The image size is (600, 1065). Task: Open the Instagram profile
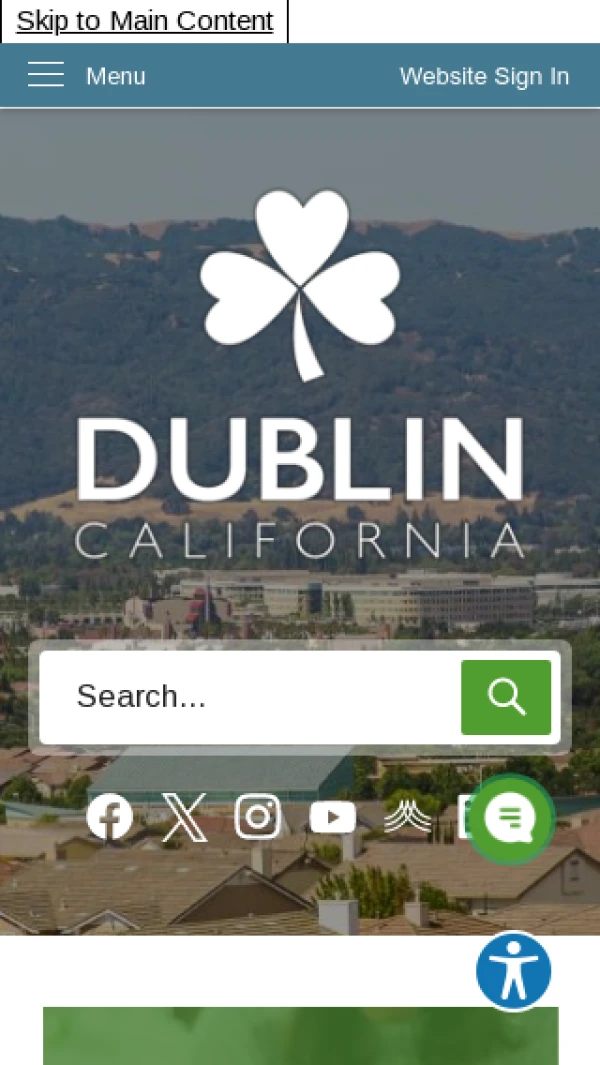(x=258, y=817)
